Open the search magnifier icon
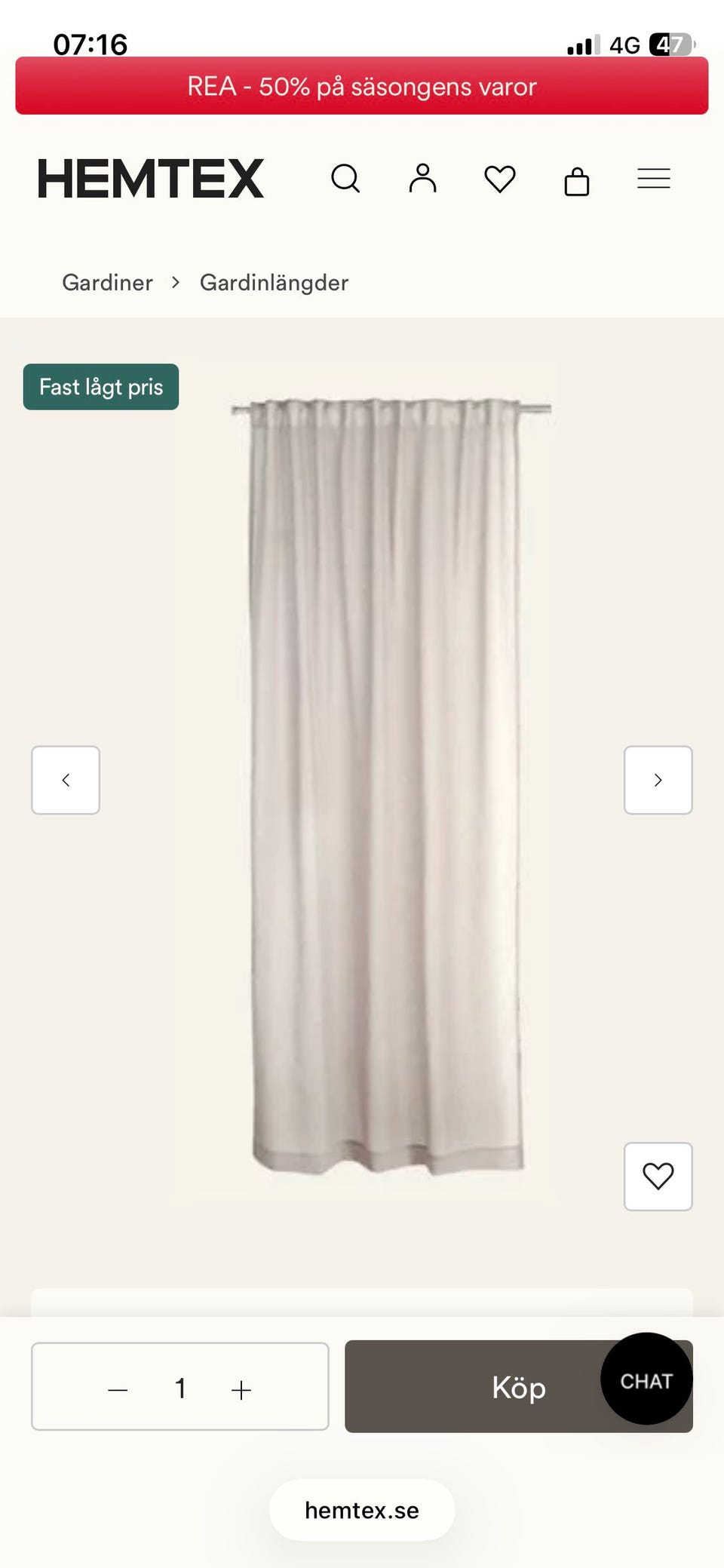 [345, 179]
